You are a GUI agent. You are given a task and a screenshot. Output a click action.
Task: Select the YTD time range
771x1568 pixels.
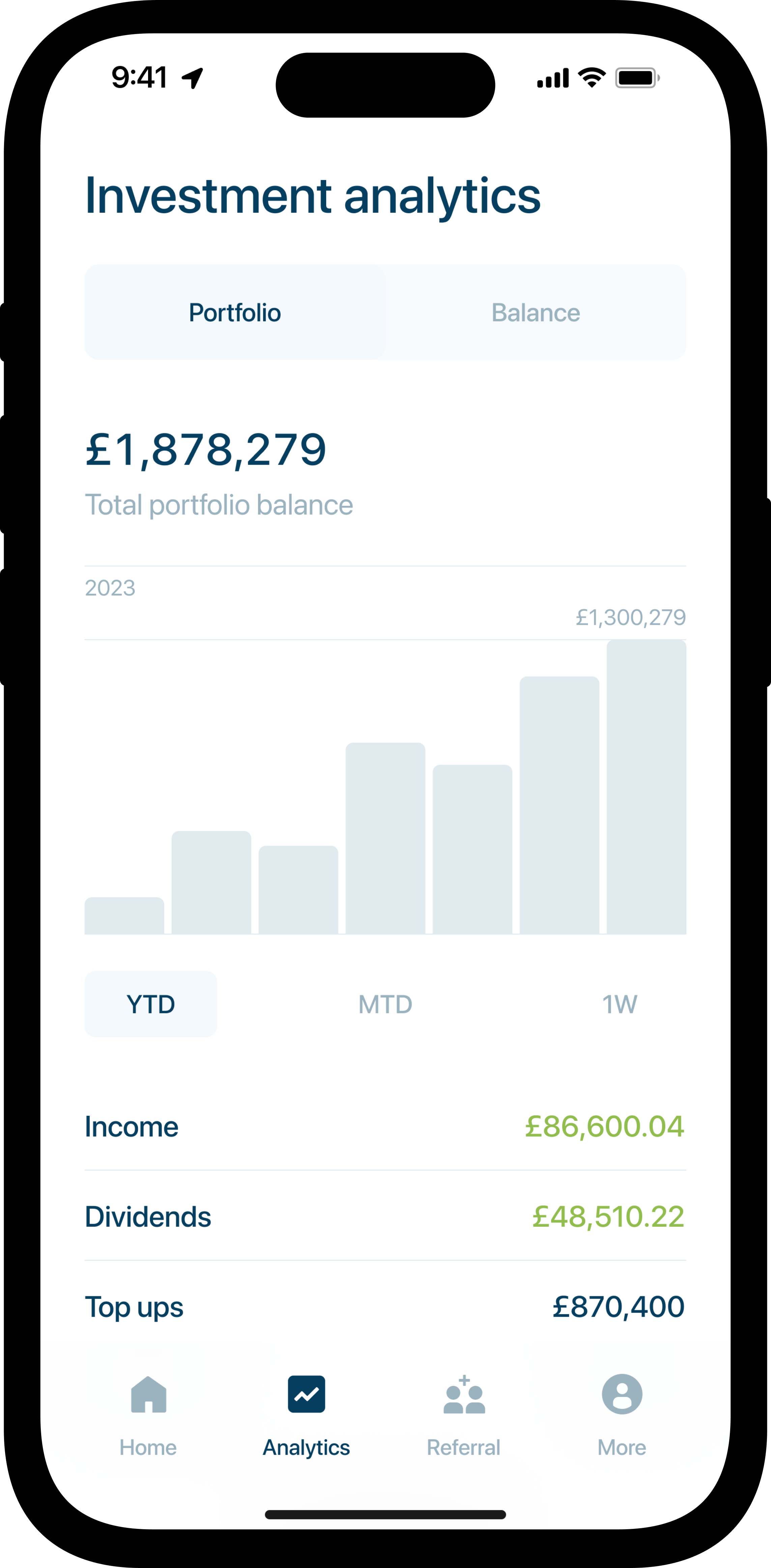point(150,1004)
